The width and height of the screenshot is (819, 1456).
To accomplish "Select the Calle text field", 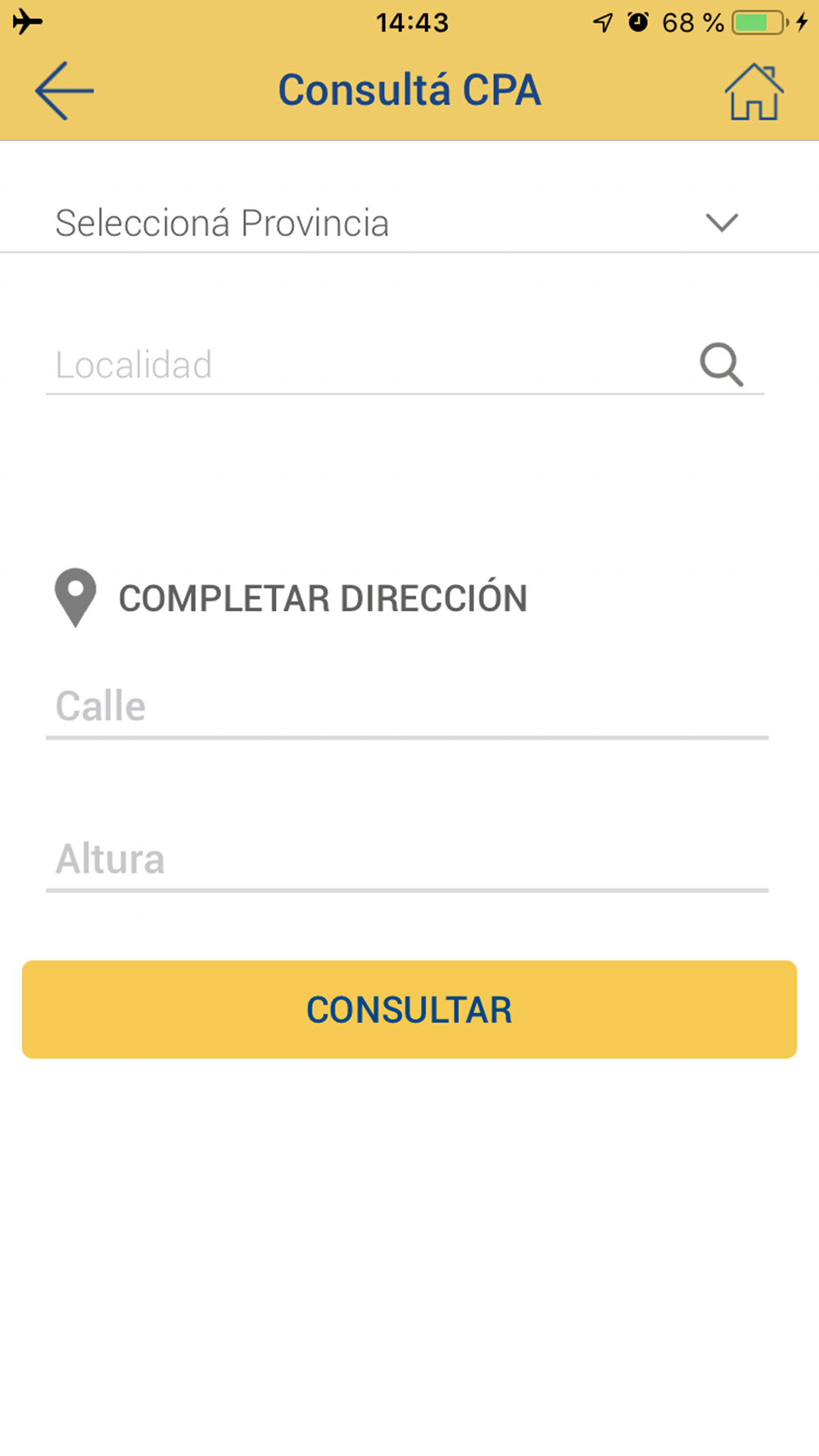I will [x=407, y=706].
